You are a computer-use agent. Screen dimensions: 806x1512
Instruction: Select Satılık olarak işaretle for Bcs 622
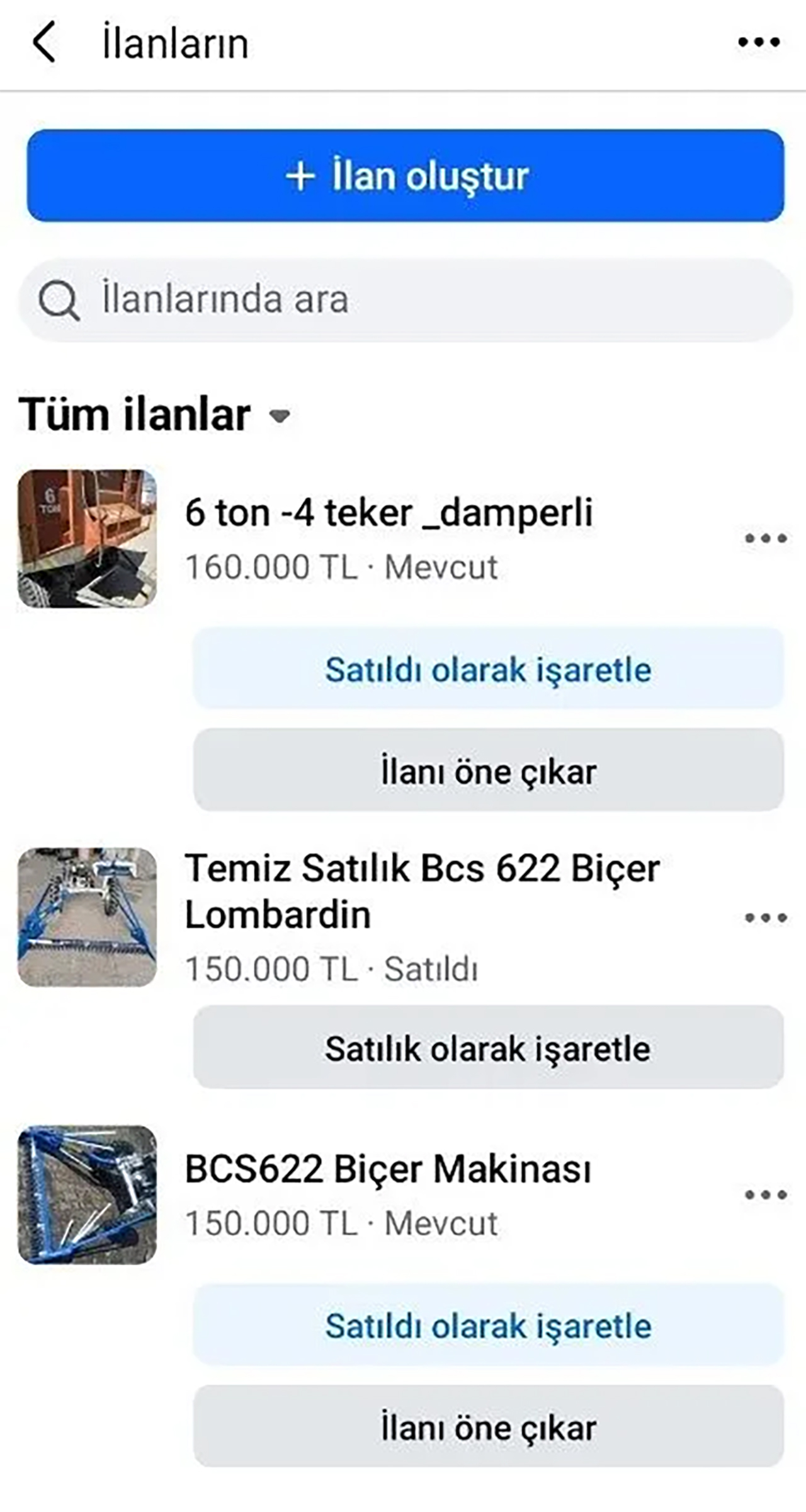pyautogui.click(x=488, y=1048)
